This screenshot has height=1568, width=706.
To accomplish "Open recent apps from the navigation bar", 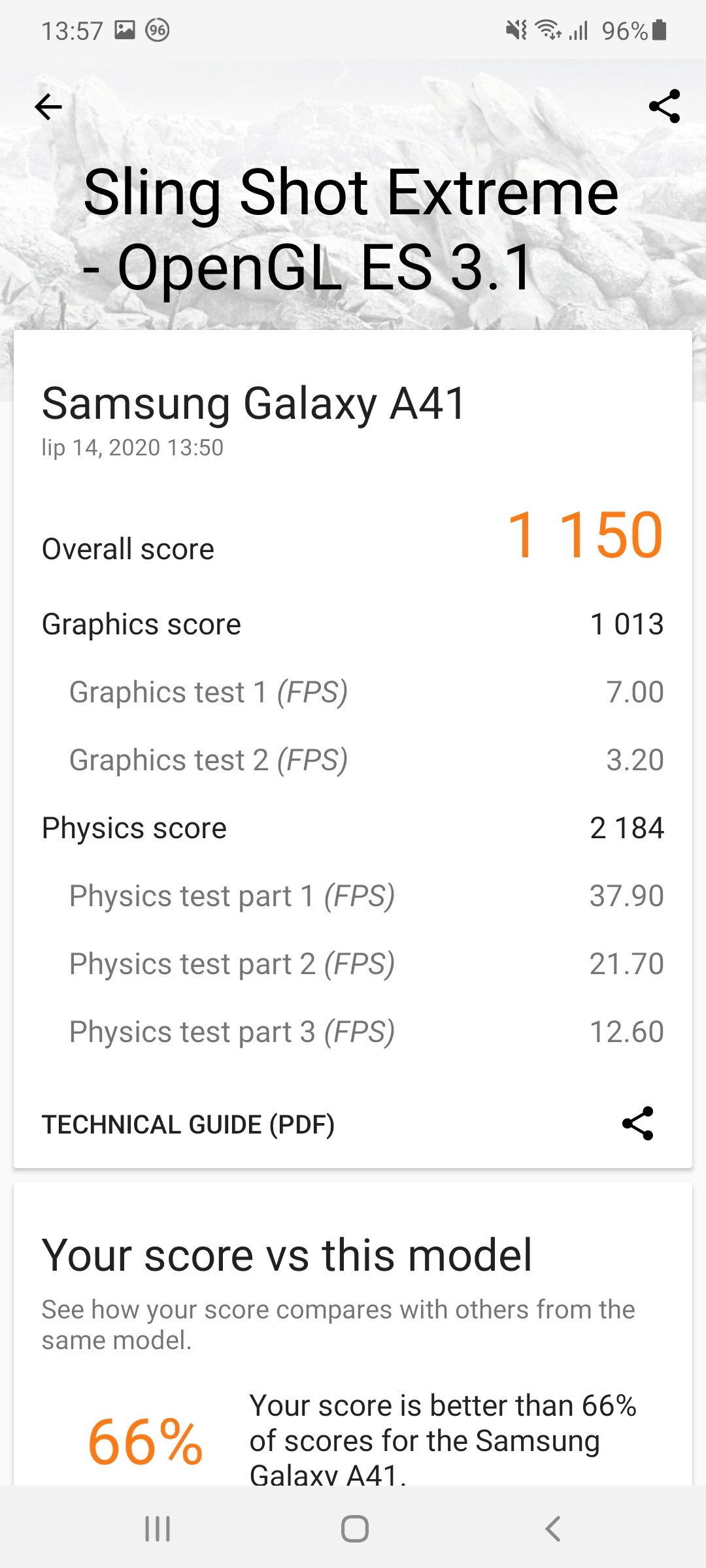I will tap(158, 1529).
